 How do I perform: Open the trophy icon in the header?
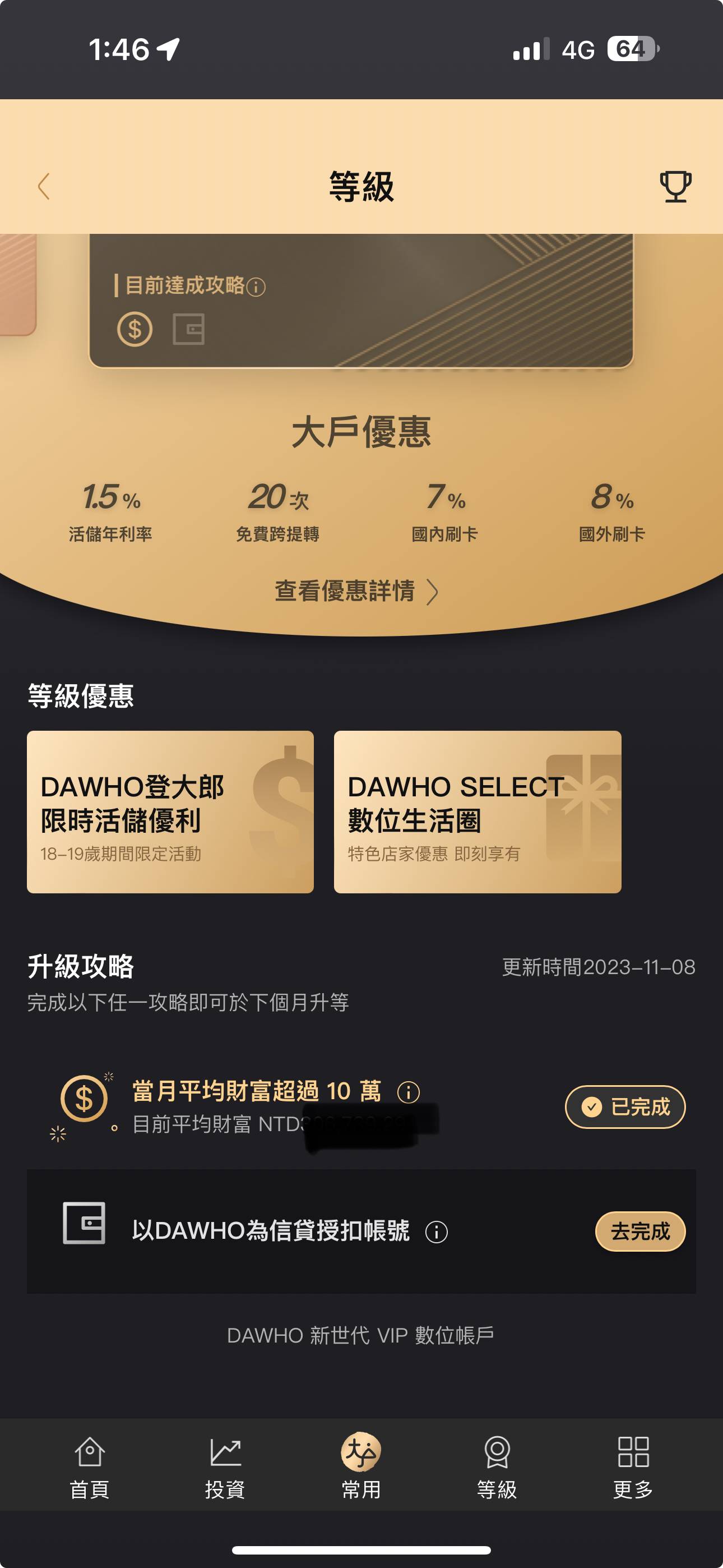pyautogui.click(x=675, y=186)
